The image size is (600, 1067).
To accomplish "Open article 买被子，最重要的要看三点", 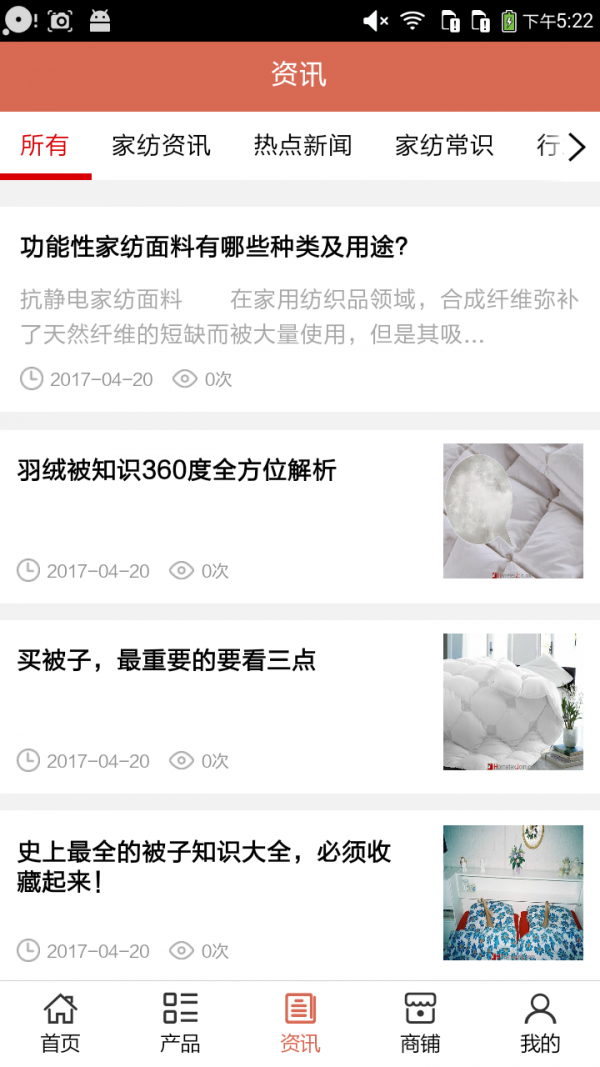I will (167, 660).
